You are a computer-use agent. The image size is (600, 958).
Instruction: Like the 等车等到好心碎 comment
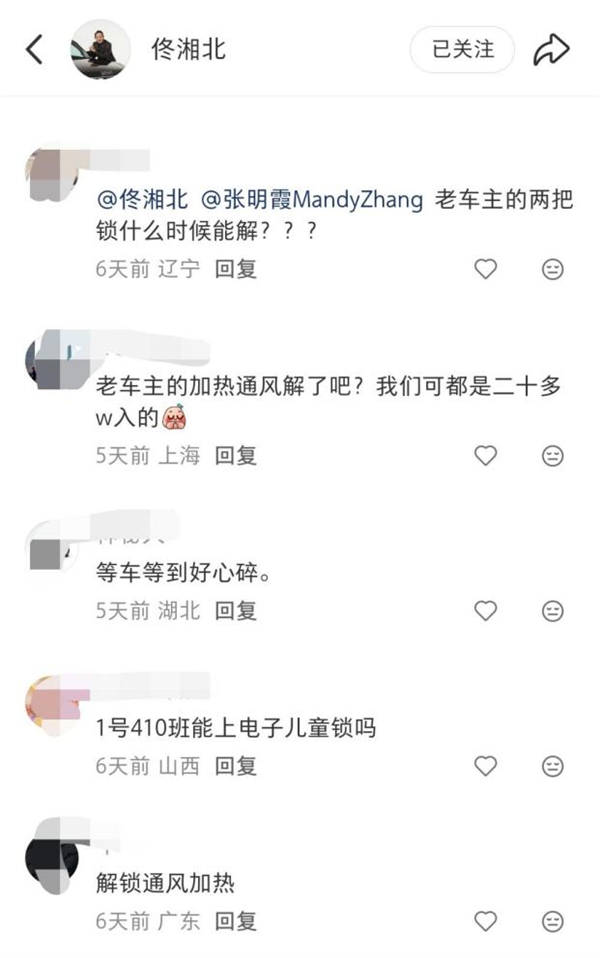coord(485,610)
